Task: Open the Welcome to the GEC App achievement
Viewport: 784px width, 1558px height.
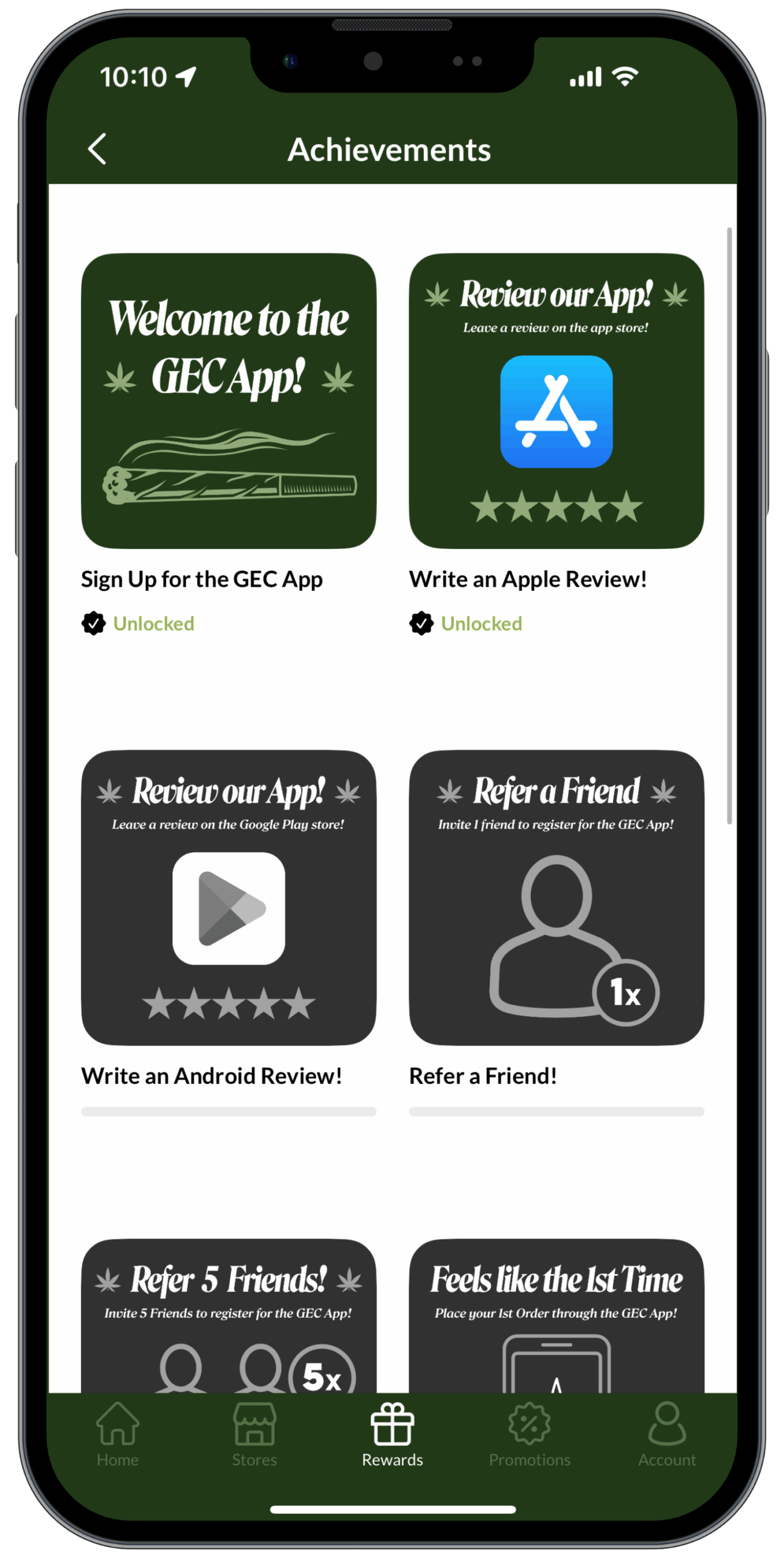Action: click(228, 400)
